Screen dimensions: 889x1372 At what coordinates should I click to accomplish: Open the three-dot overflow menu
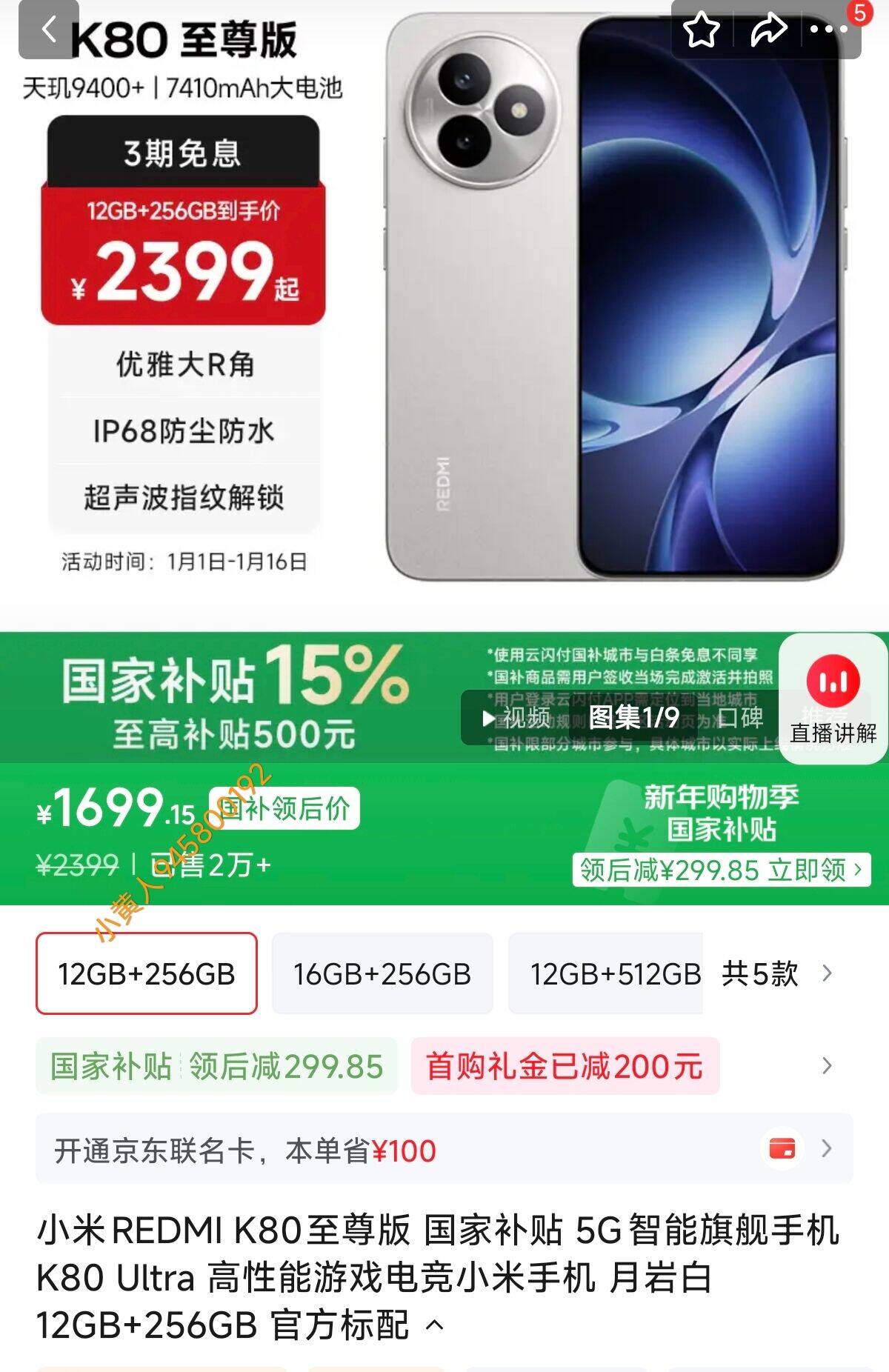(x=828, y=30)
